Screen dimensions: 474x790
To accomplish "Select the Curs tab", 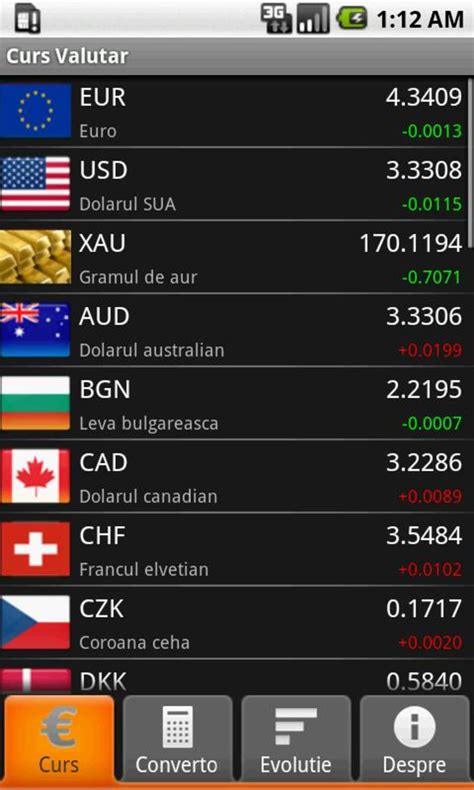I will tap(59, 740).
